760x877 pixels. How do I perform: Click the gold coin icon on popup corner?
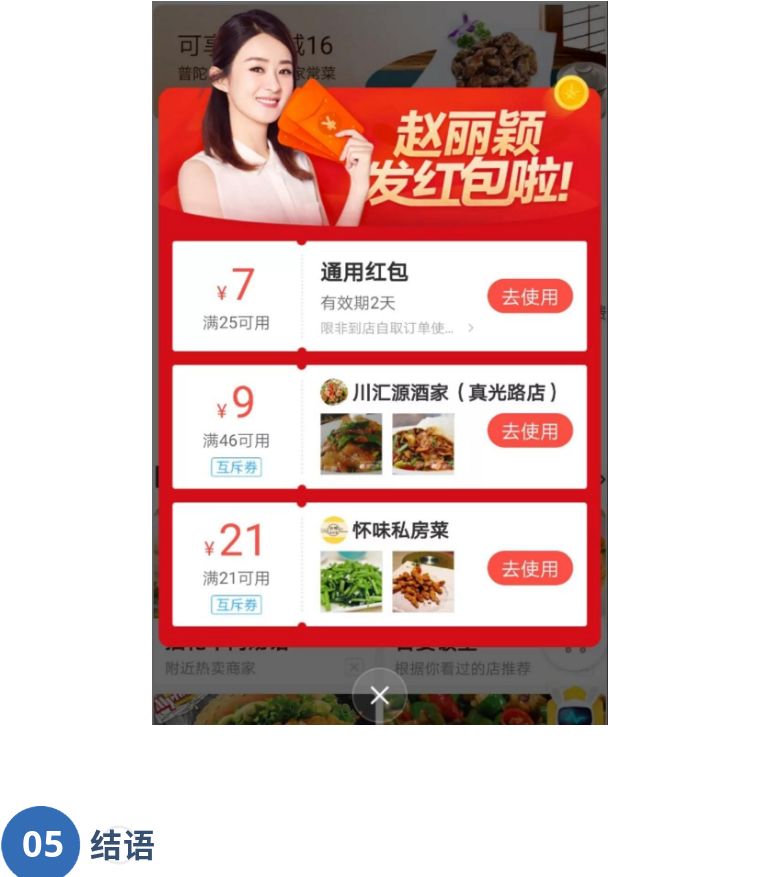coord(571,92)
